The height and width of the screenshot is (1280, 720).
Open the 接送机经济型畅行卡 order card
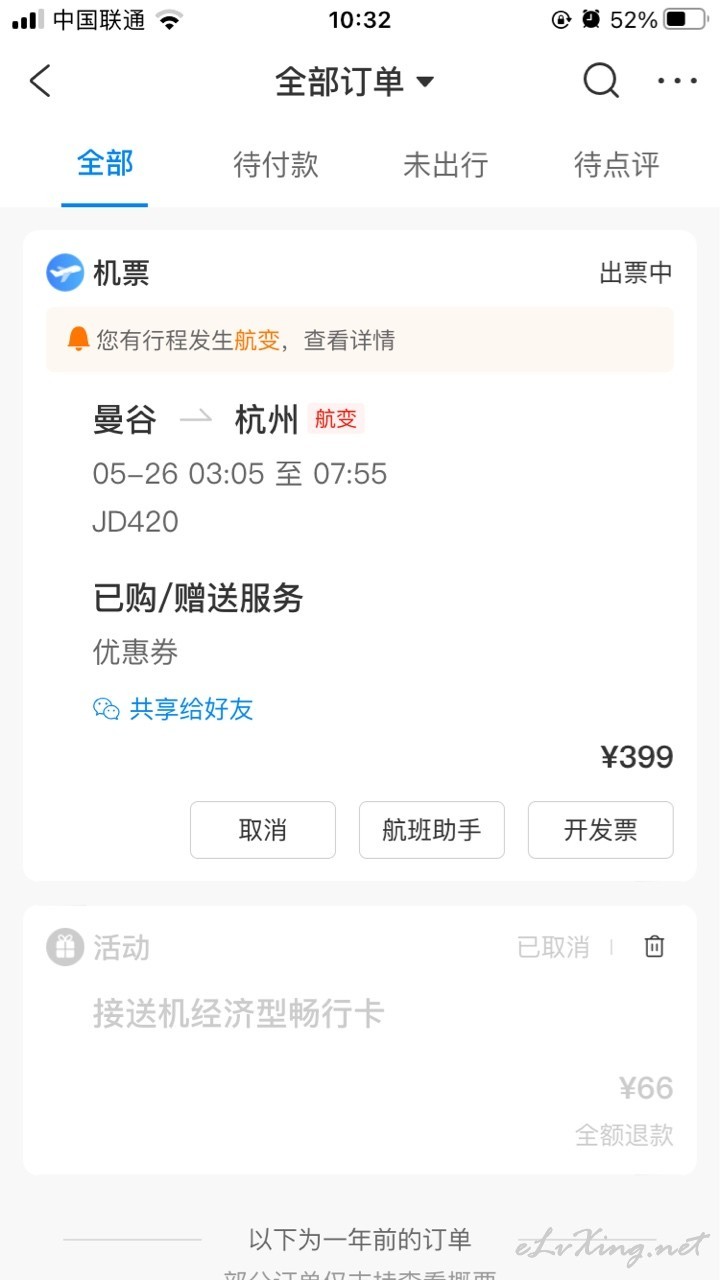pyautogui.click(x=360, y=1040)
